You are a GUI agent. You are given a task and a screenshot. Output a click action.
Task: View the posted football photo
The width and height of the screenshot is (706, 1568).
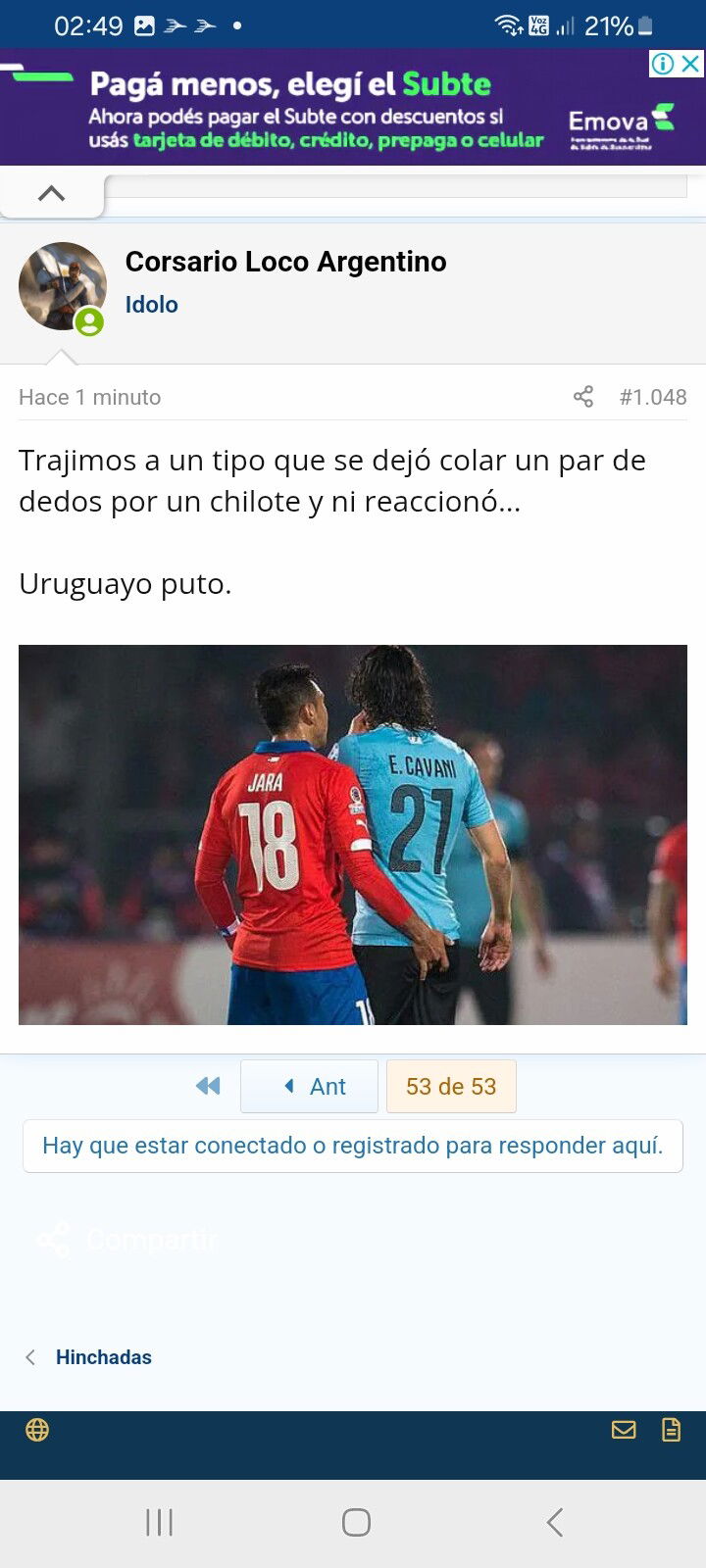(353, 835)
